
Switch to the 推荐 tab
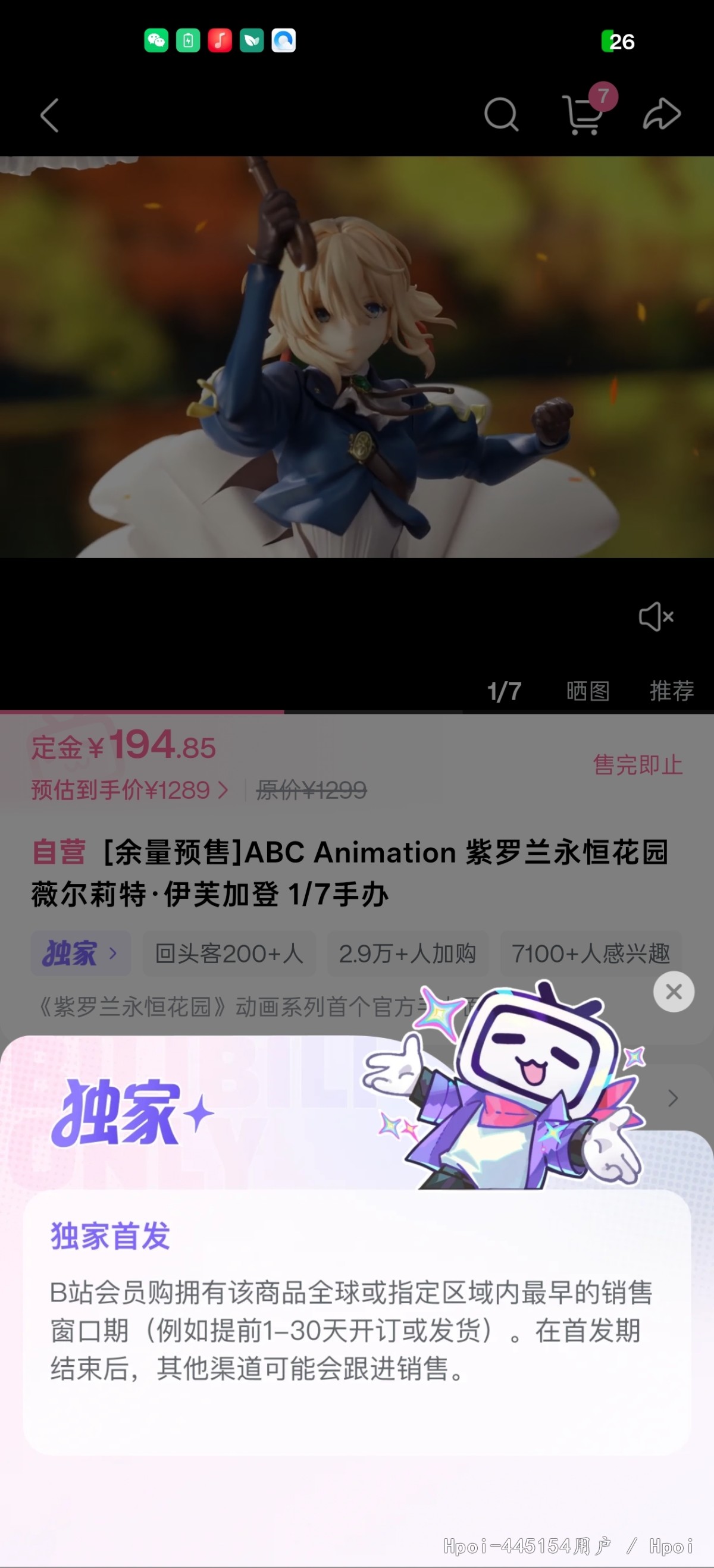click(671, 691)
